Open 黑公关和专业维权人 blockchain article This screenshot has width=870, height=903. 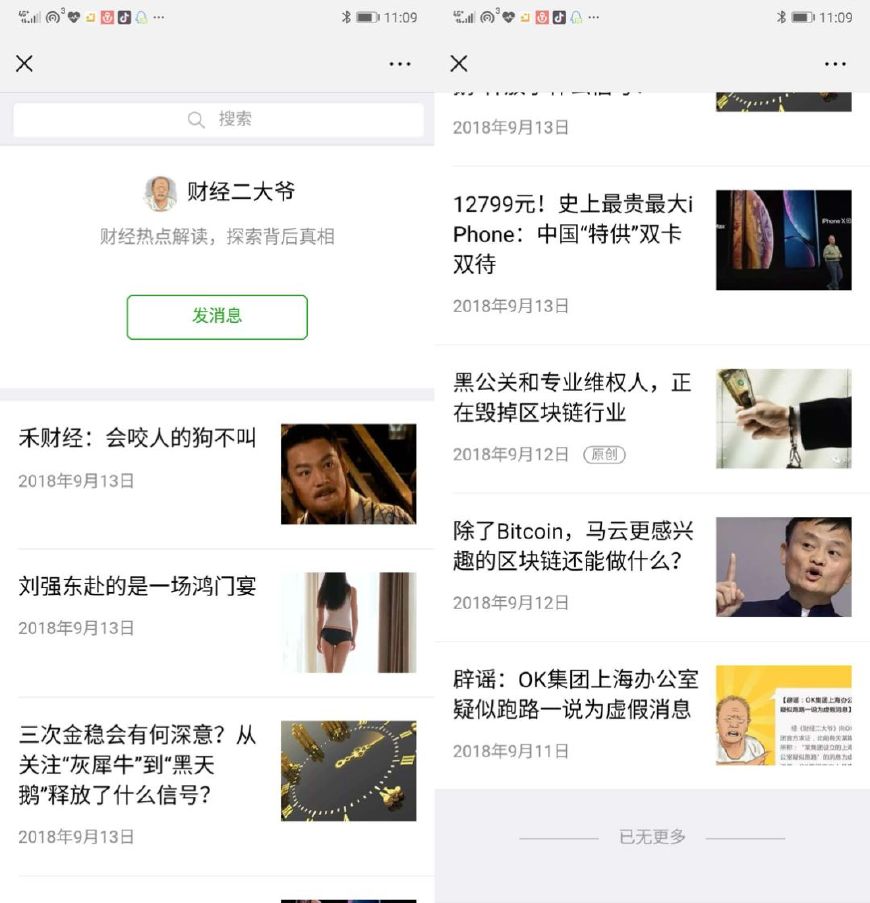click(572, 397)
